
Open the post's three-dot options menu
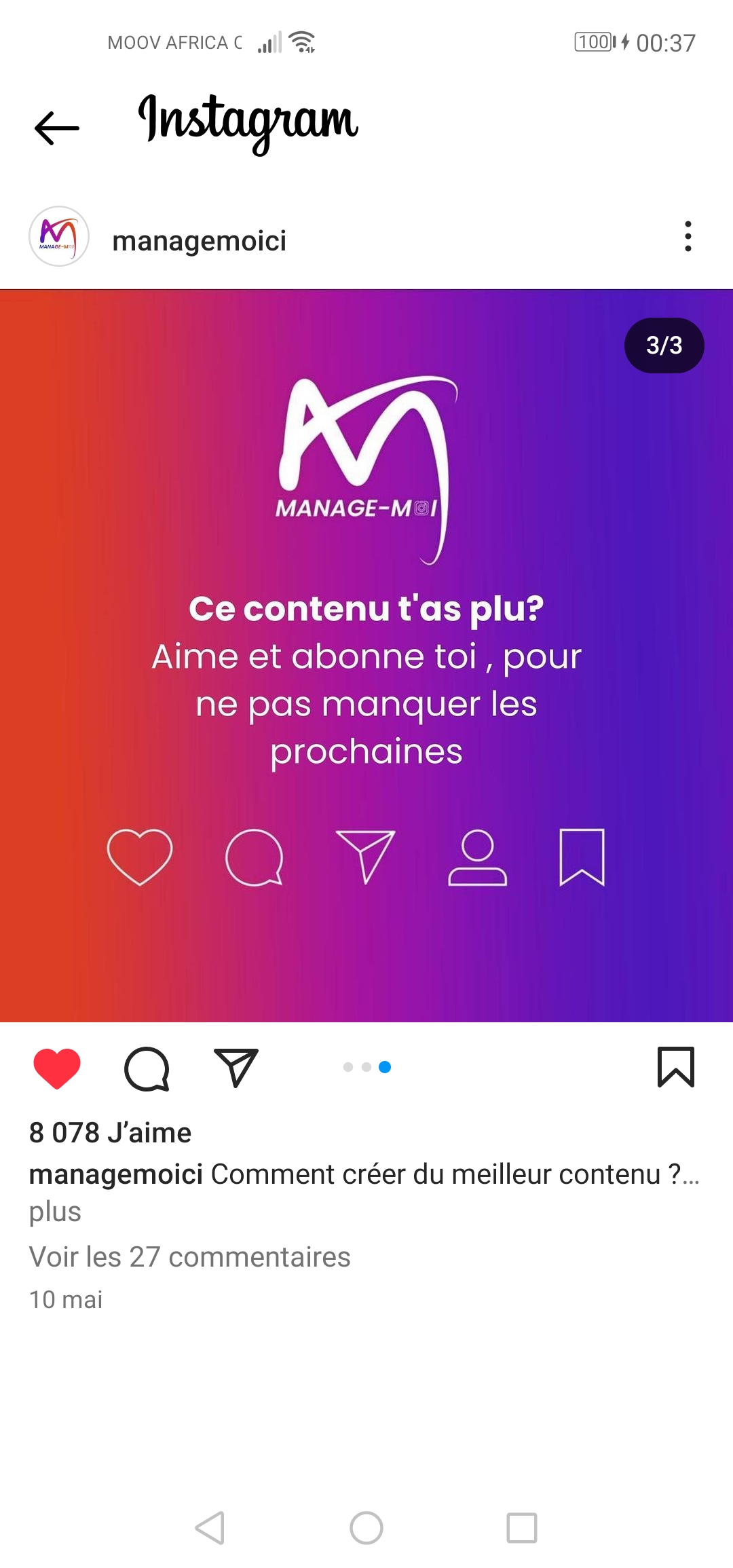pos(688,236)
